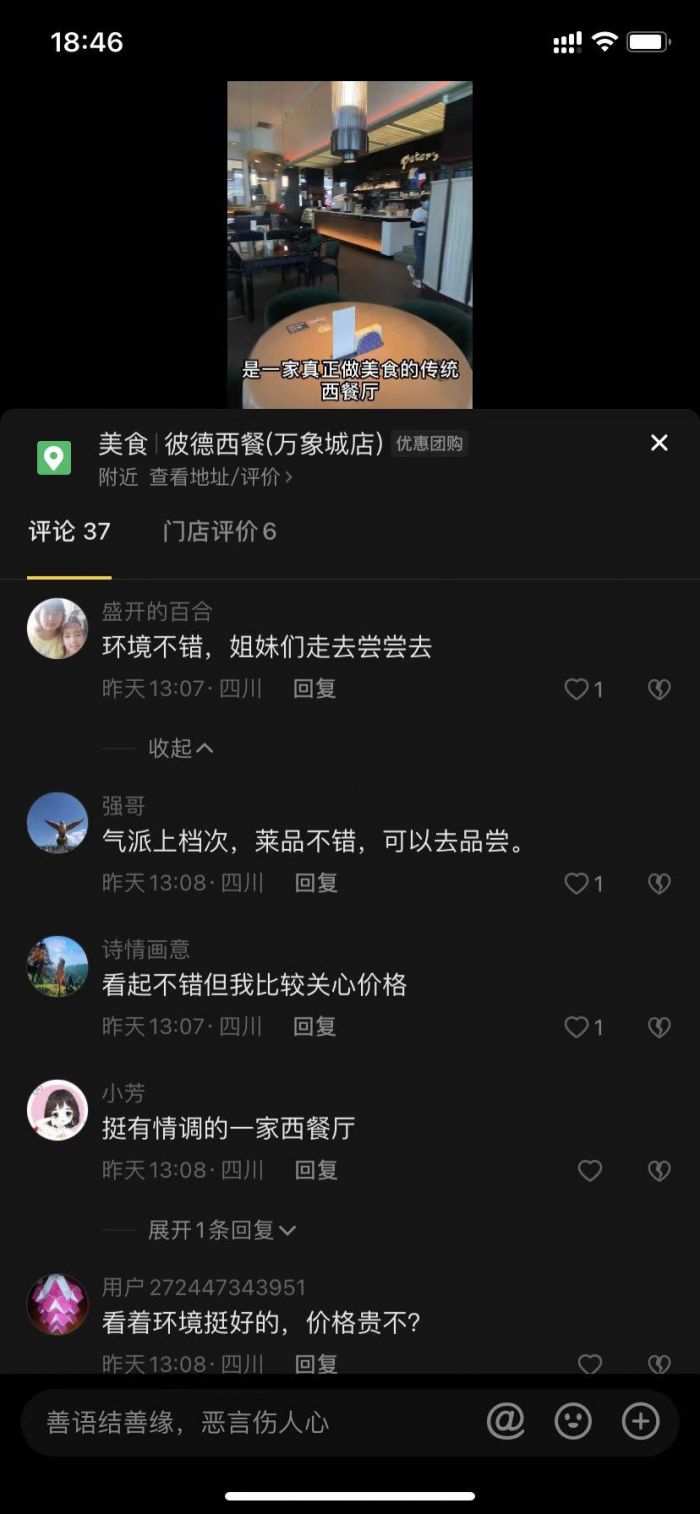This screenshot has height=1514, width=700.
Task: Open 诗情画意's profile avatar
Action: [x=57, y=966]
